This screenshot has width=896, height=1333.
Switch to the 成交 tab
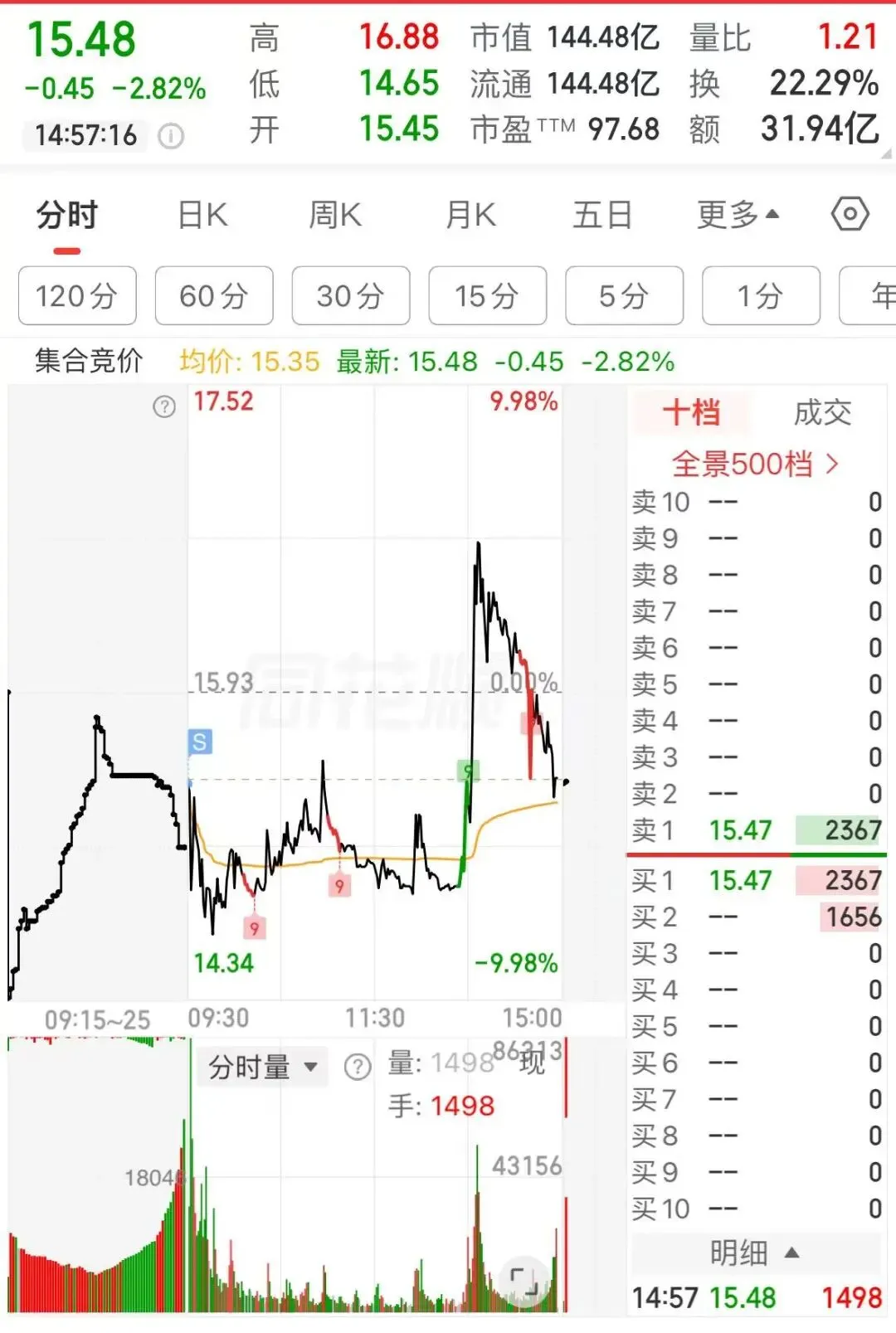coord(822,412)
